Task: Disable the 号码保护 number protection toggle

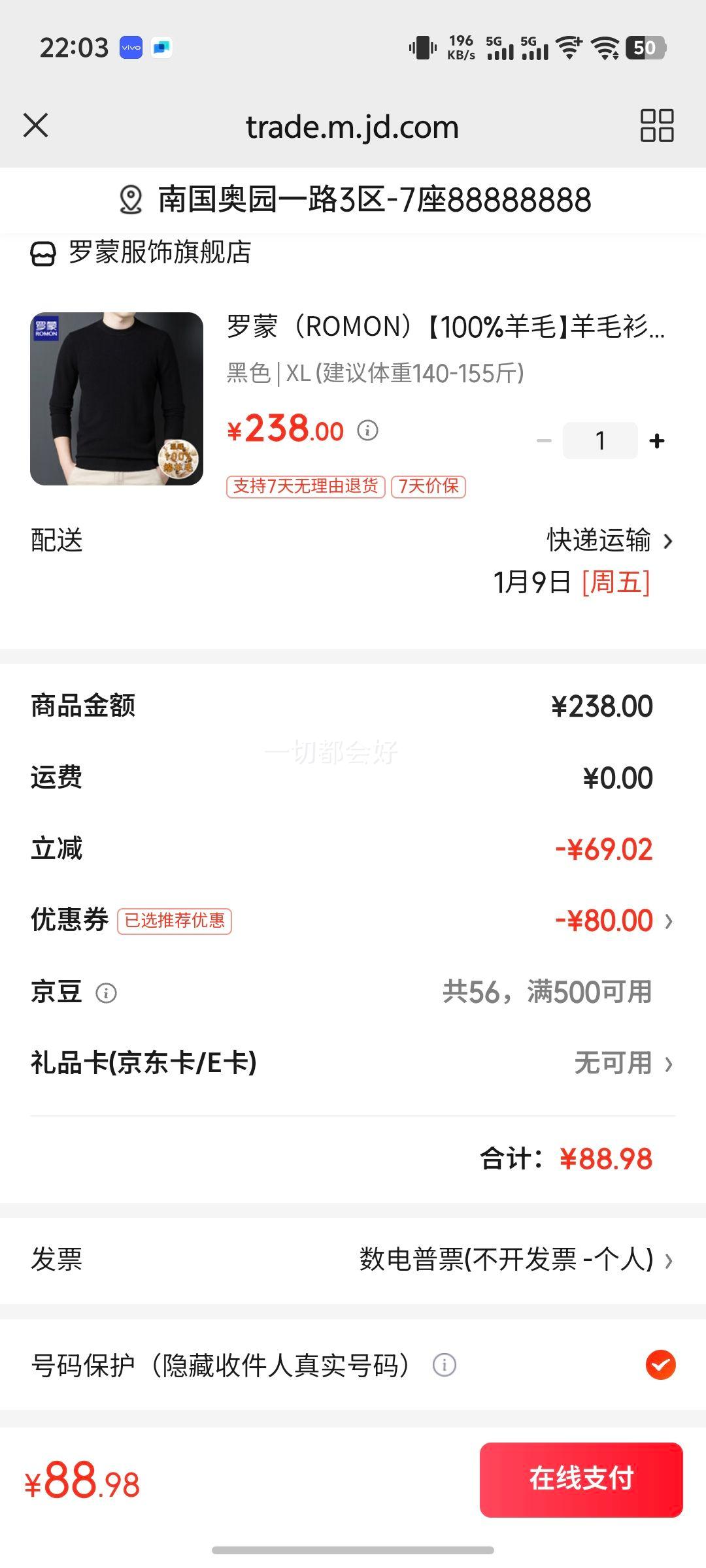Action: tap(660, 1365)
